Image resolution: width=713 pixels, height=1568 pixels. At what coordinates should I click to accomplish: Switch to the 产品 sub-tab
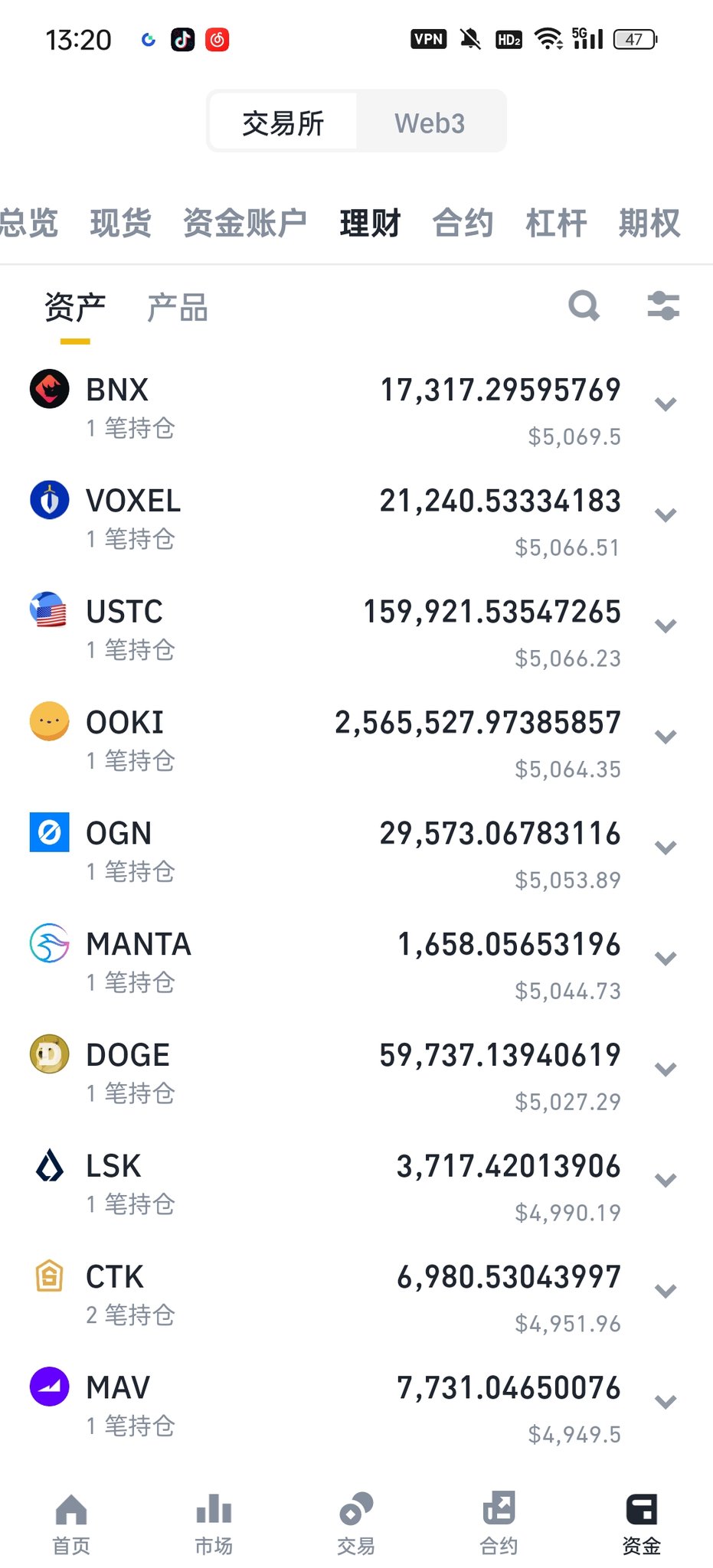pos(177,308)
